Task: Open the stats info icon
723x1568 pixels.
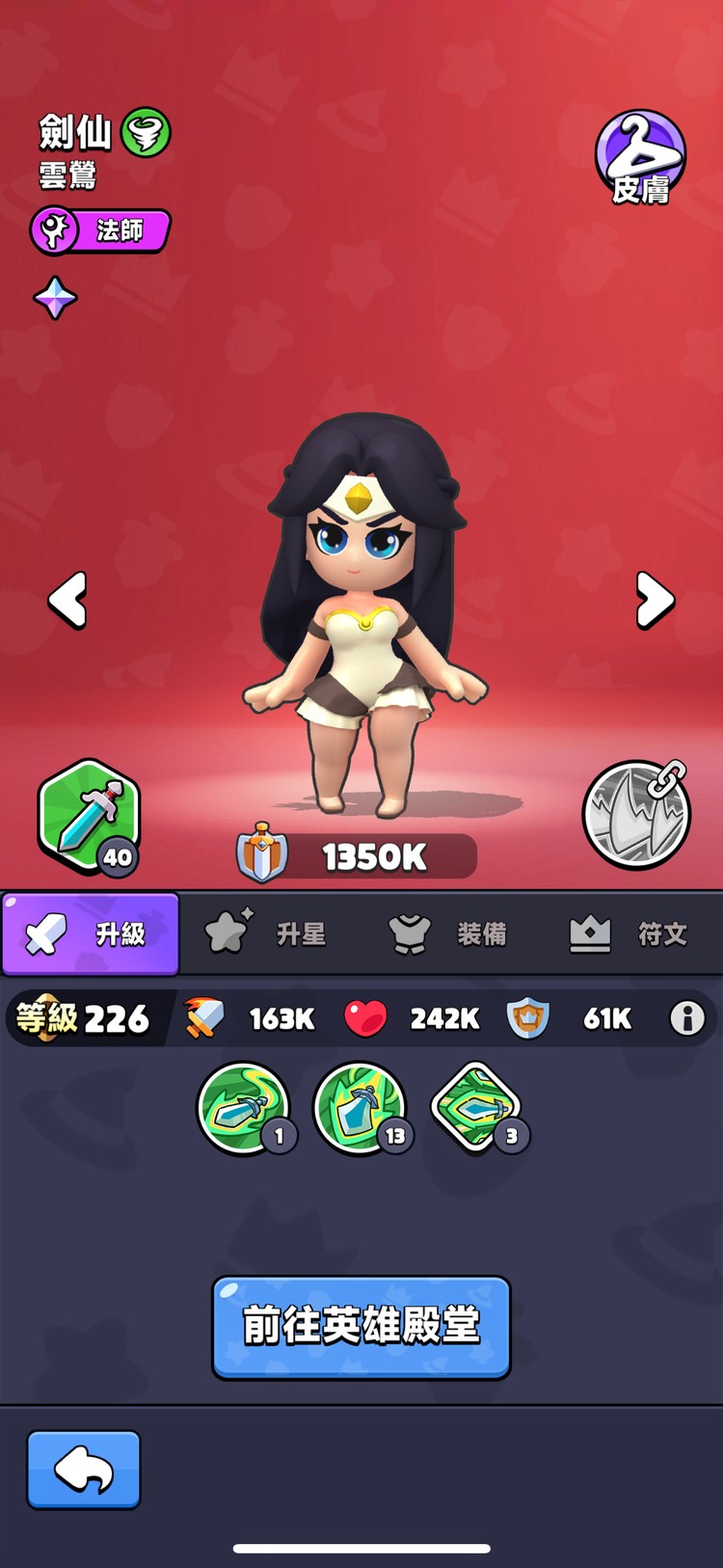Action: click(686, 1018)
